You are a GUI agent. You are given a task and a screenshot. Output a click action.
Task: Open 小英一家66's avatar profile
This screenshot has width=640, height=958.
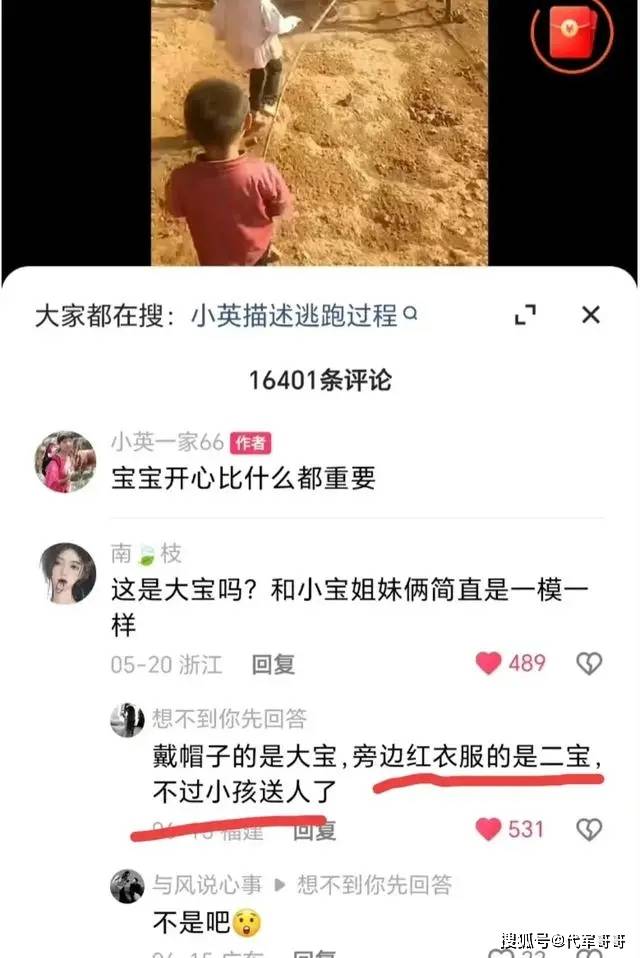(x=65, y=462)
